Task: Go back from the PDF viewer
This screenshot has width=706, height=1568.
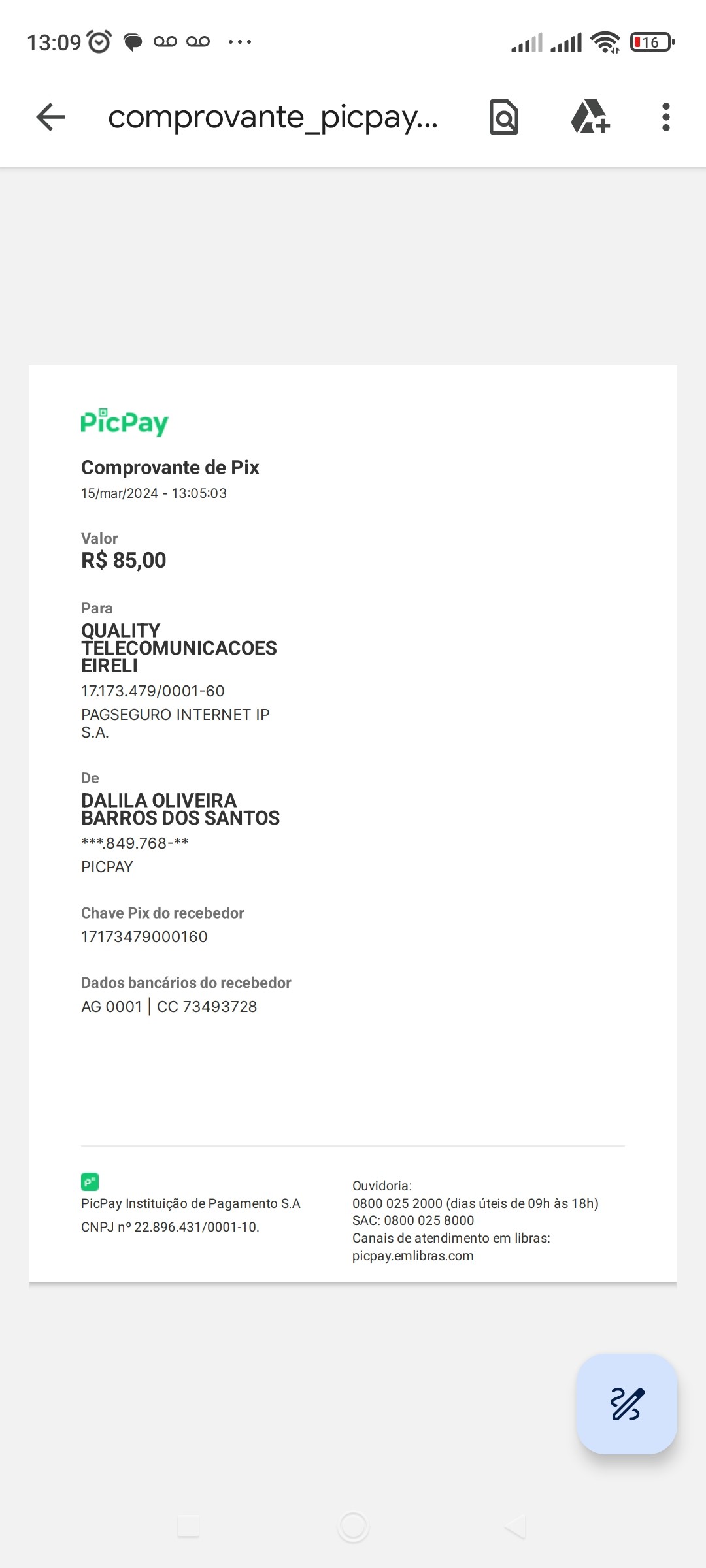Action: point(50,118)
